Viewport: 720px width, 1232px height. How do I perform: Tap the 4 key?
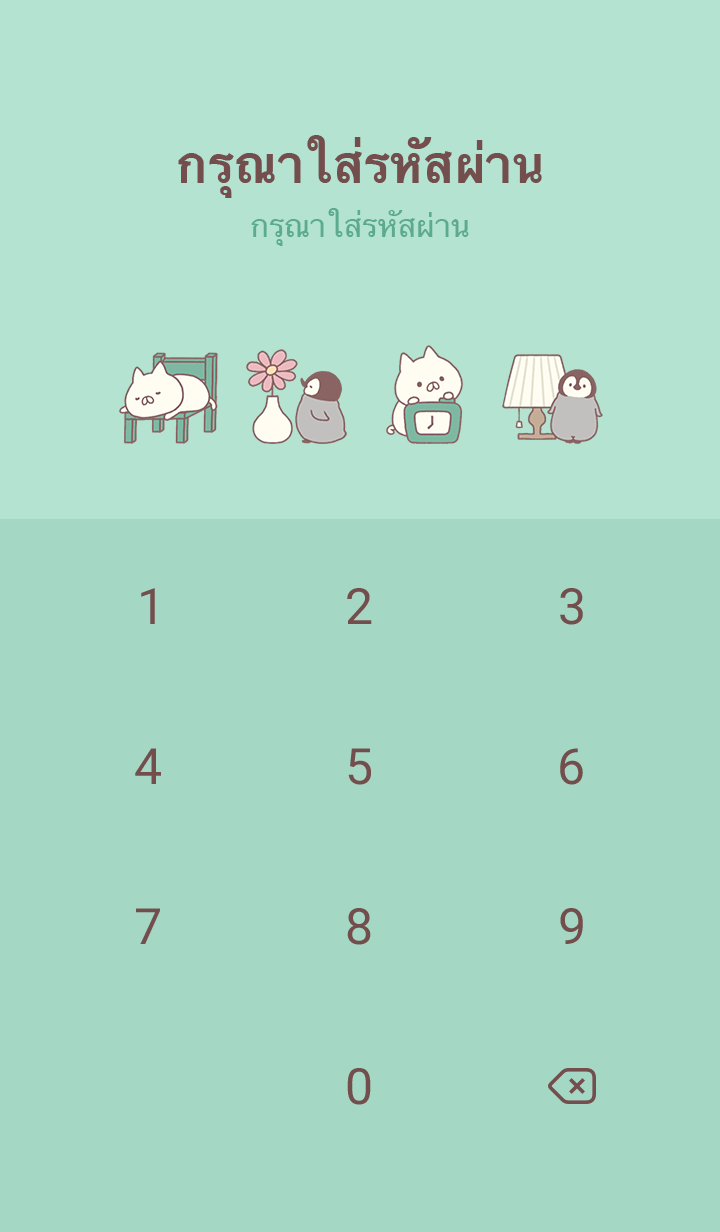(148, 767)
